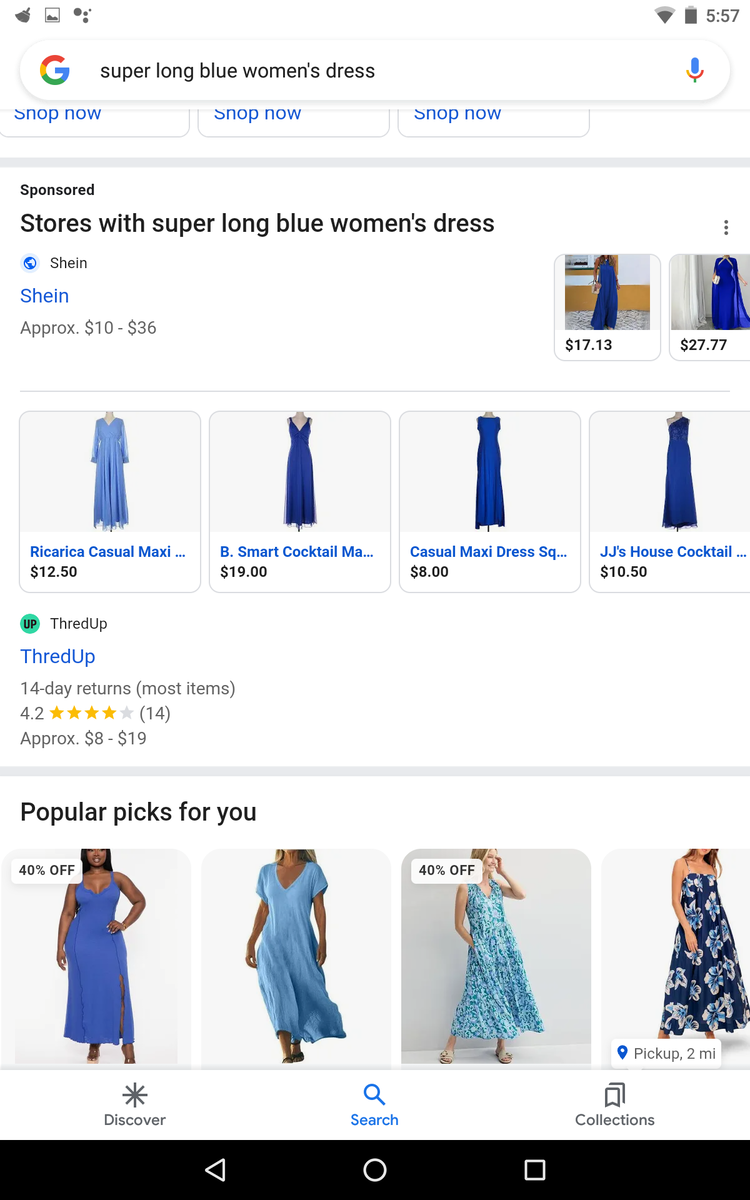Open the sponsored section overflow menu
This screenshot has height=1200, width=750.
point(726,228)
